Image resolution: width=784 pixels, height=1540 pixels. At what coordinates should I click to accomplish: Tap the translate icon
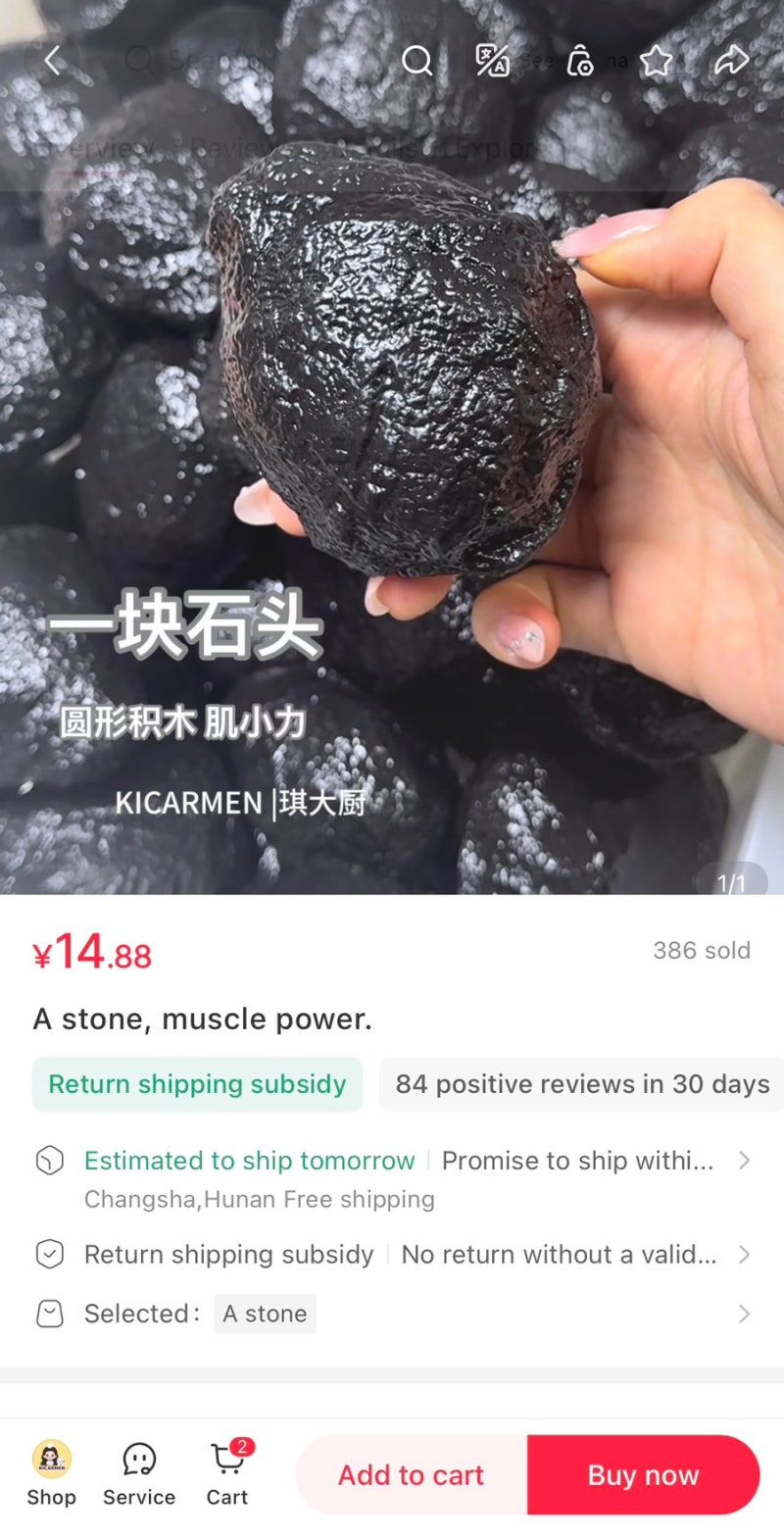tap(492, 61)
